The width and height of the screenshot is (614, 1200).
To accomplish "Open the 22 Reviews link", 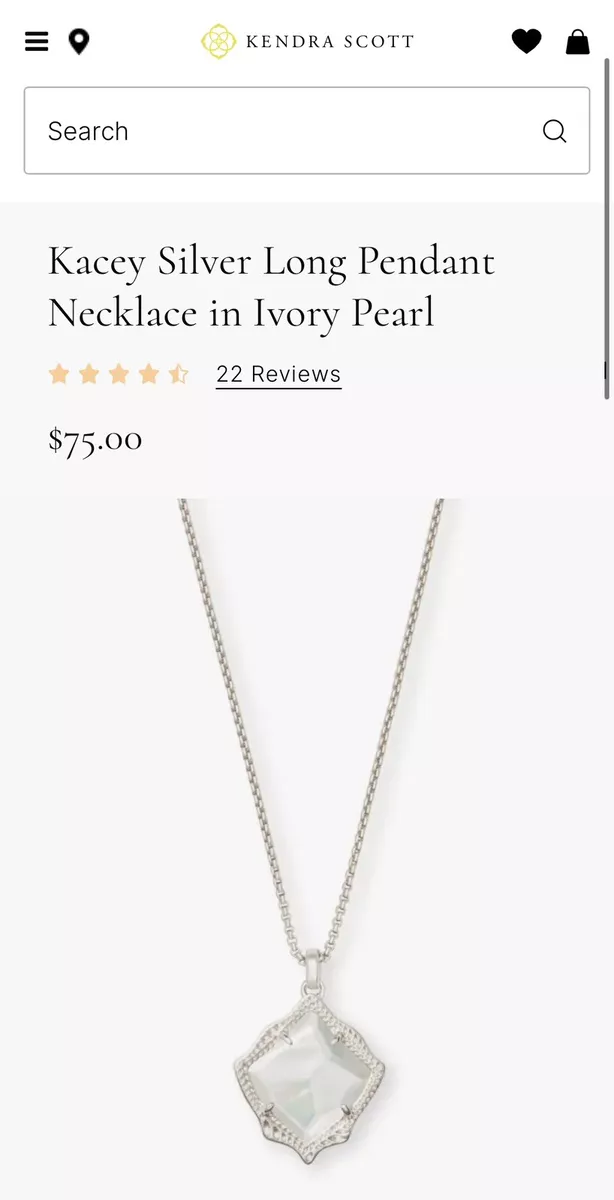I will click(279, 374).
